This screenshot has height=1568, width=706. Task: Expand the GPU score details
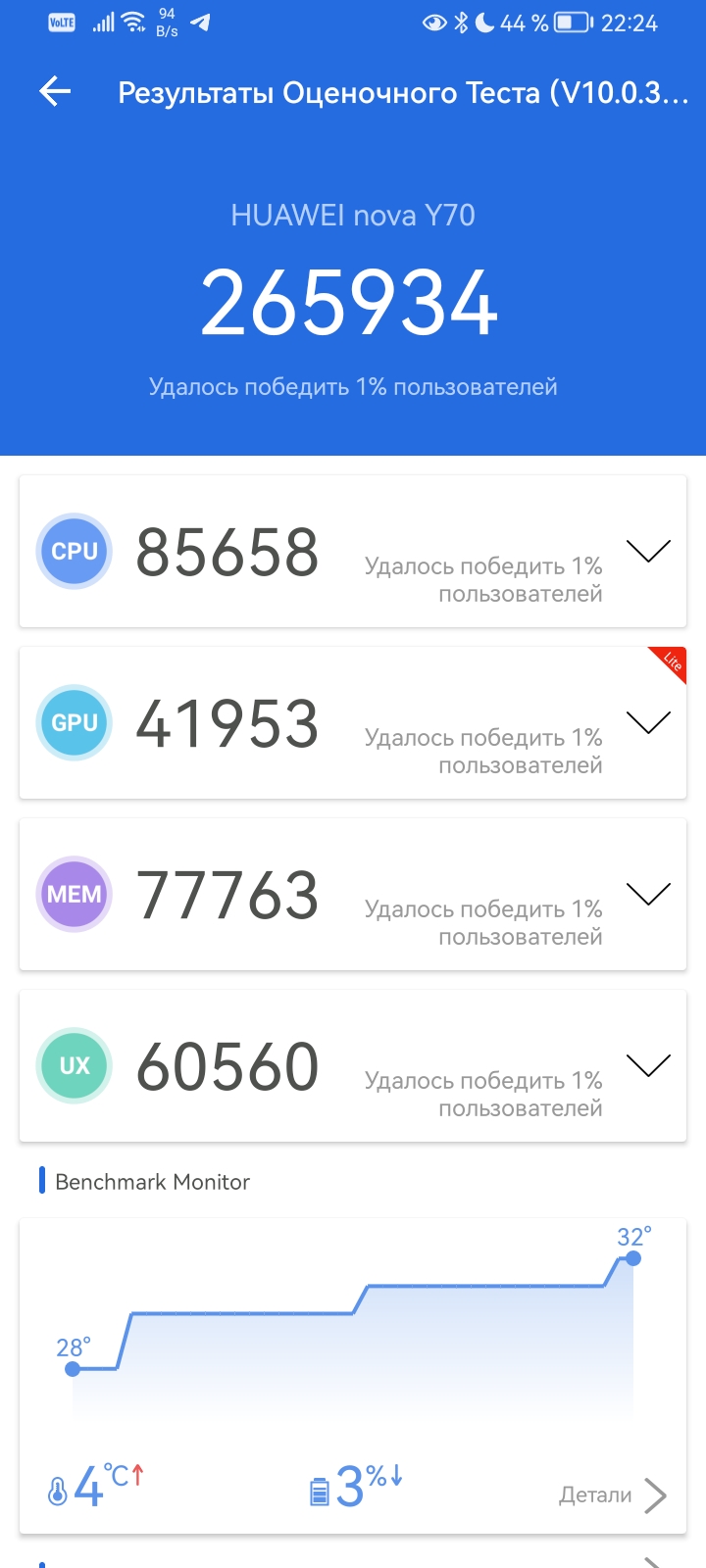[648, 722]
